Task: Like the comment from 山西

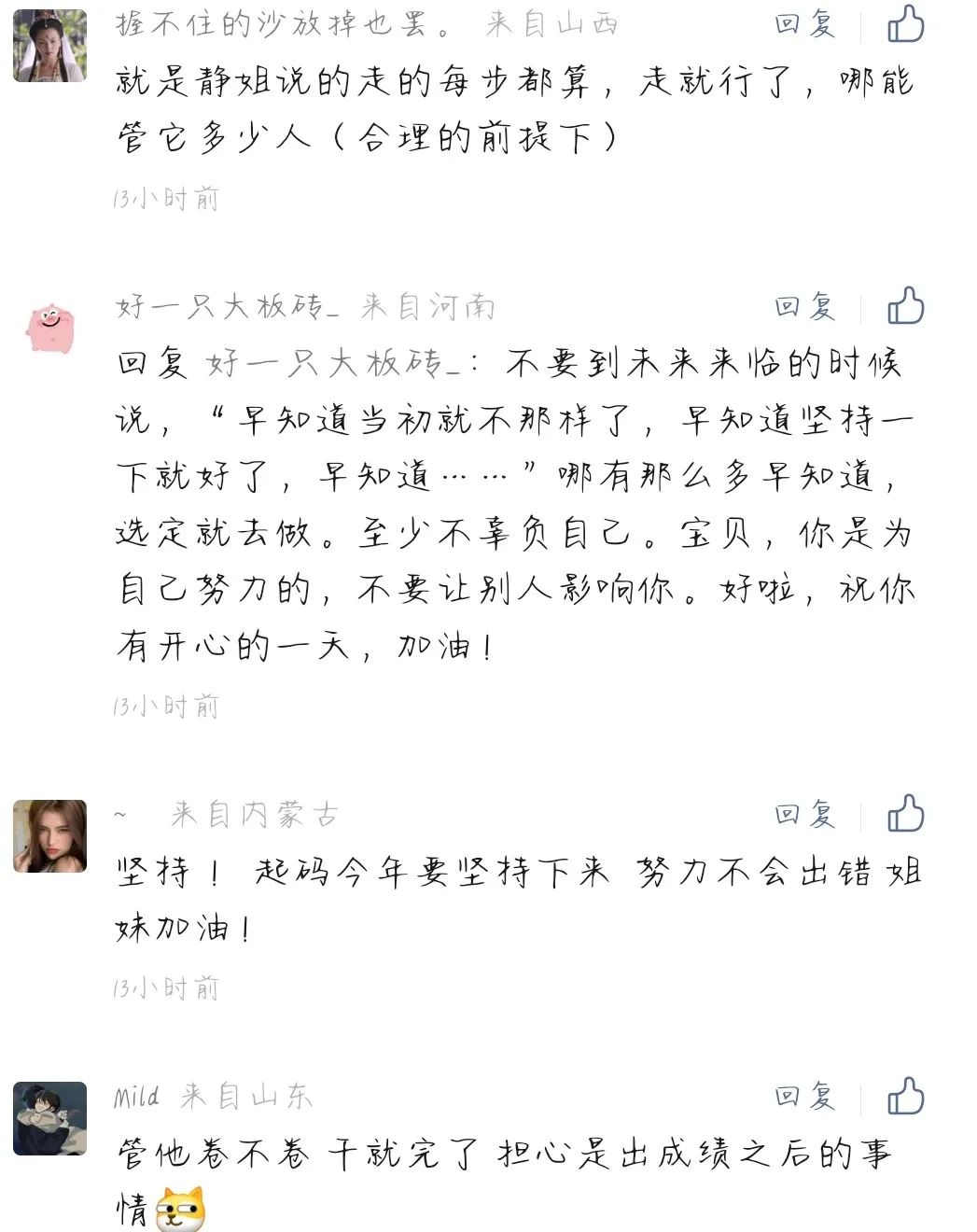Action: coord(904,23)
